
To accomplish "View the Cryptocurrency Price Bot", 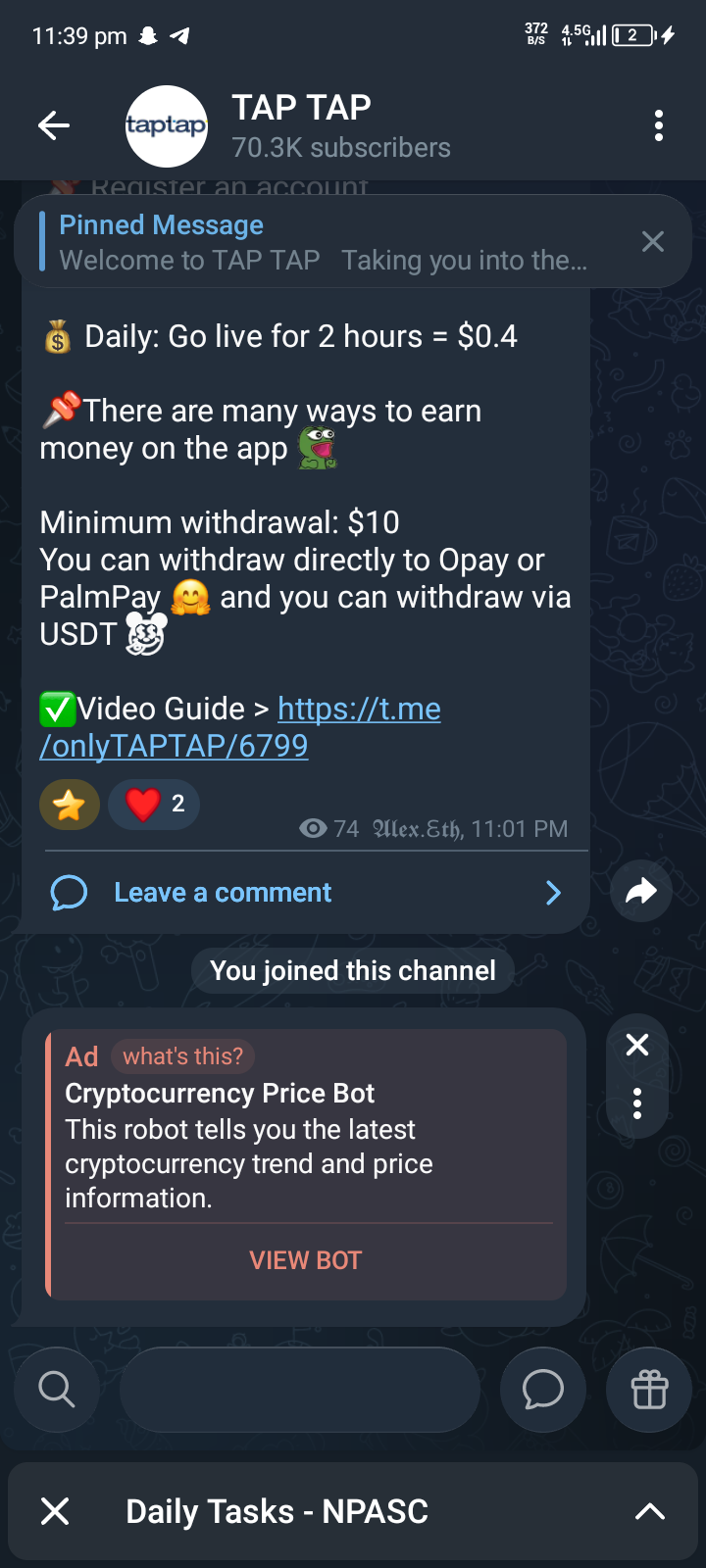I will point(306,1260).
